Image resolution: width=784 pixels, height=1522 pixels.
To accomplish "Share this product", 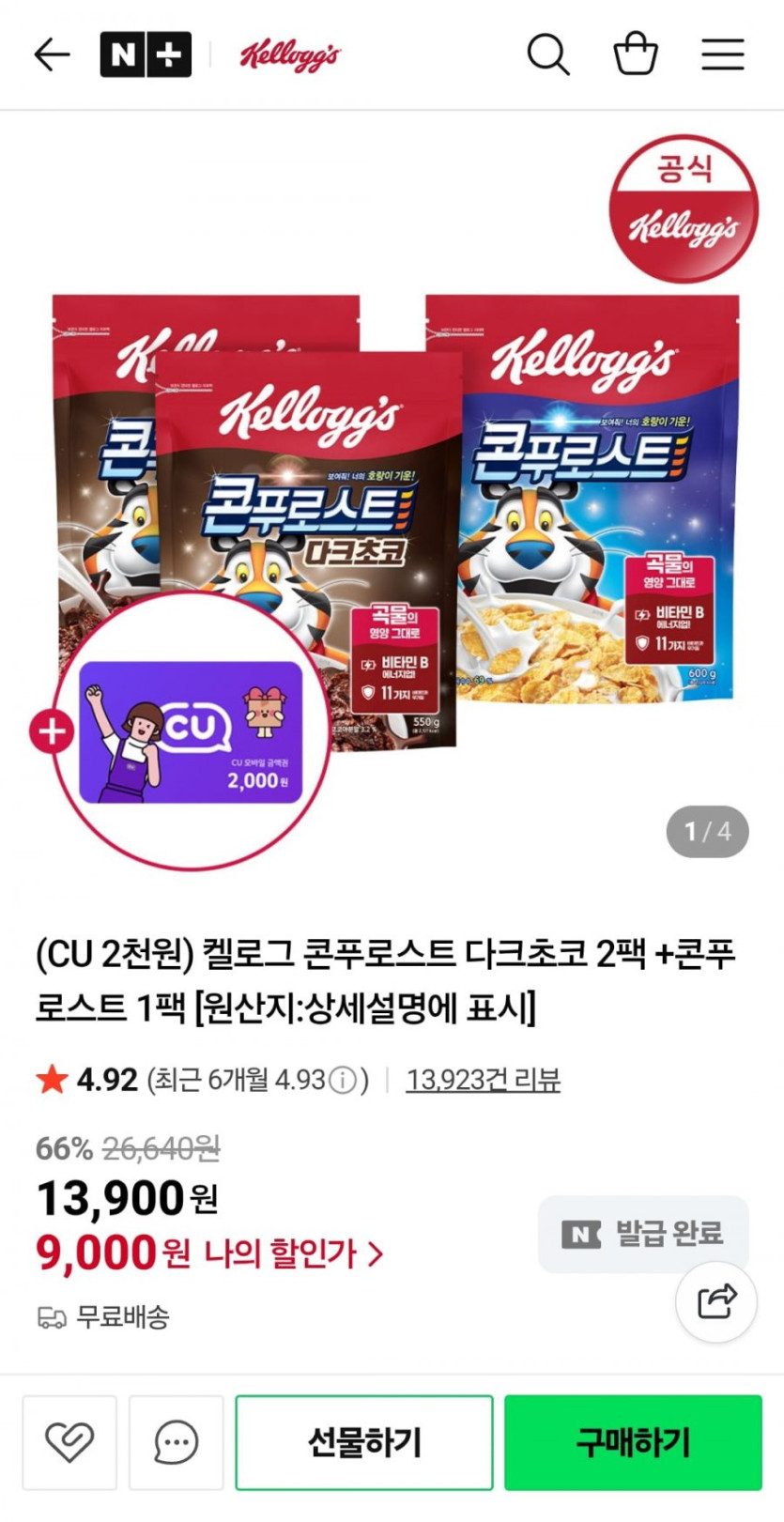I will click(x=716, y=1301).
